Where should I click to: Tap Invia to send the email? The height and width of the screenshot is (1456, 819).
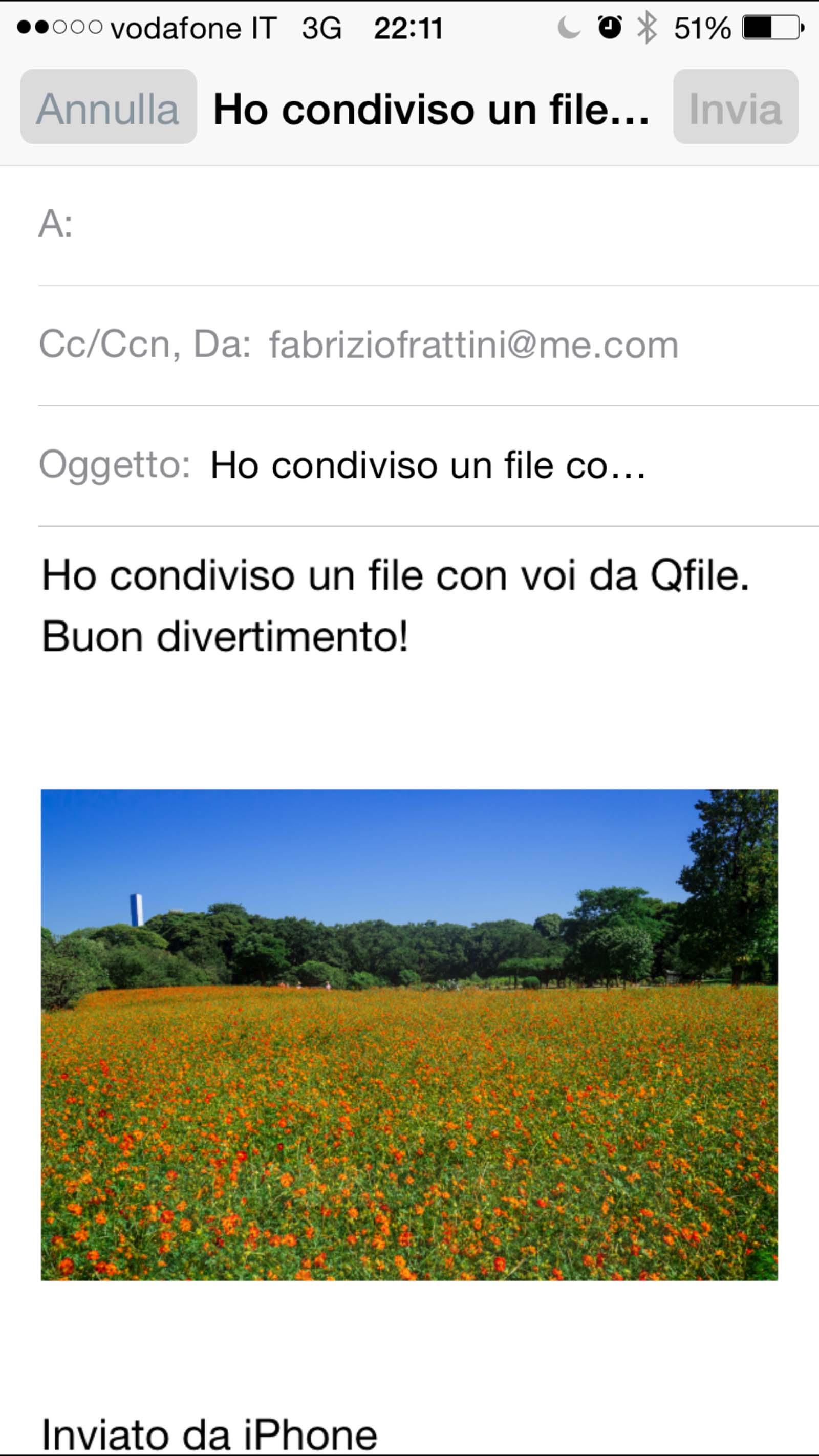735,108
